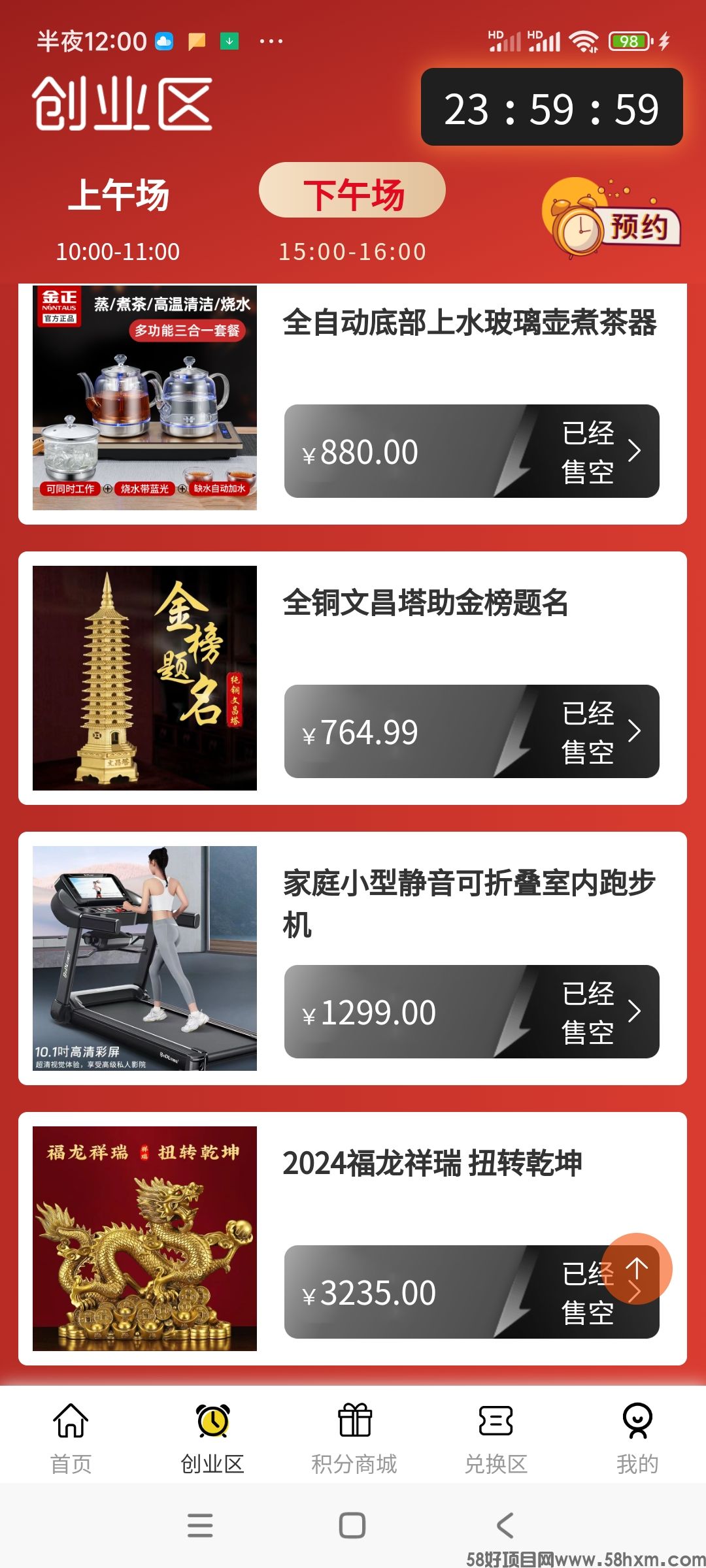
Task: Tap the ¥1299.00 已经售空 button
Action: (x=471, y=1011)
